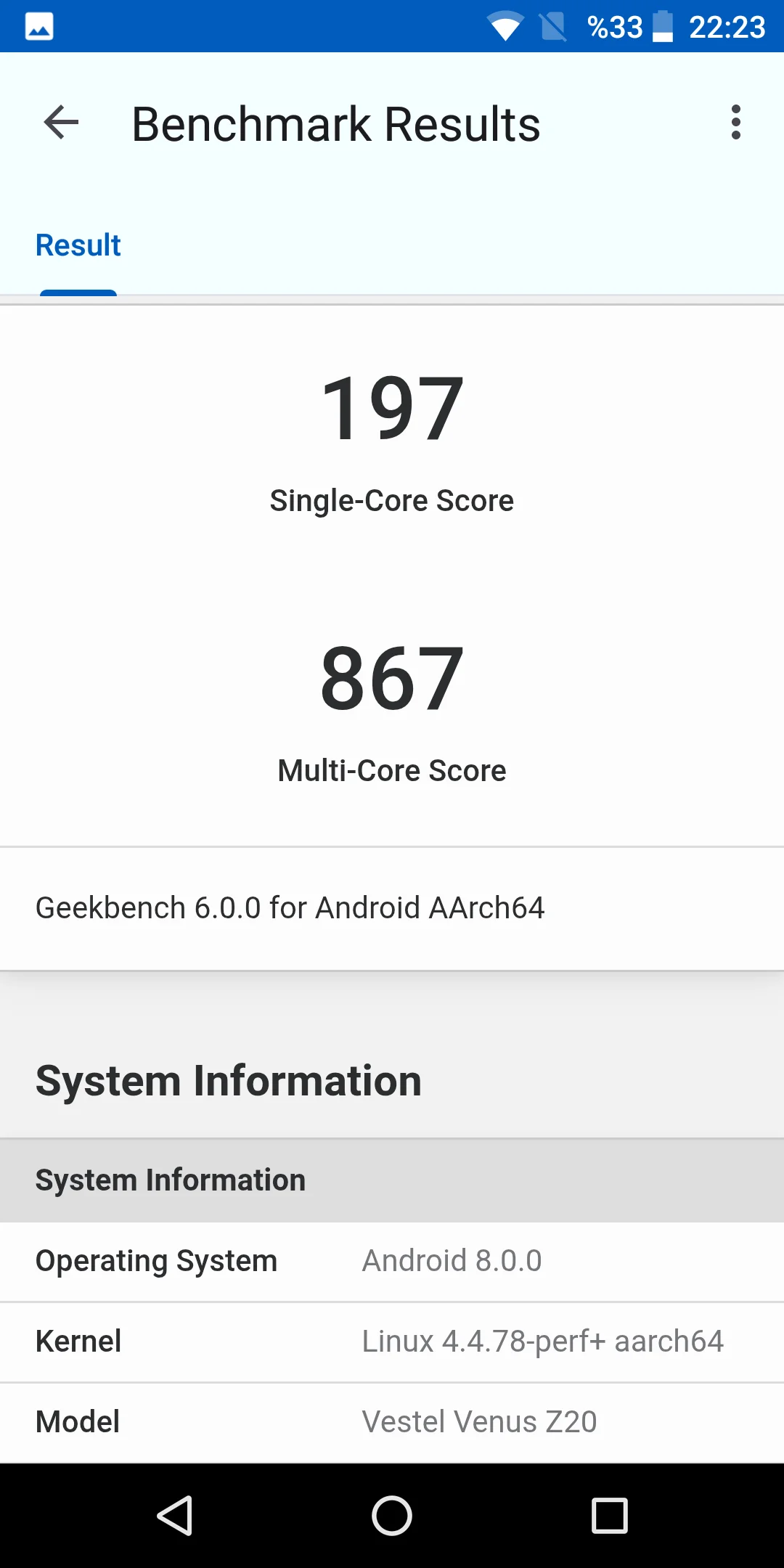Viewport: 784px width, 1568px height.
Task: Open recent apps from navigation bar
Action: coord(609,1516)
